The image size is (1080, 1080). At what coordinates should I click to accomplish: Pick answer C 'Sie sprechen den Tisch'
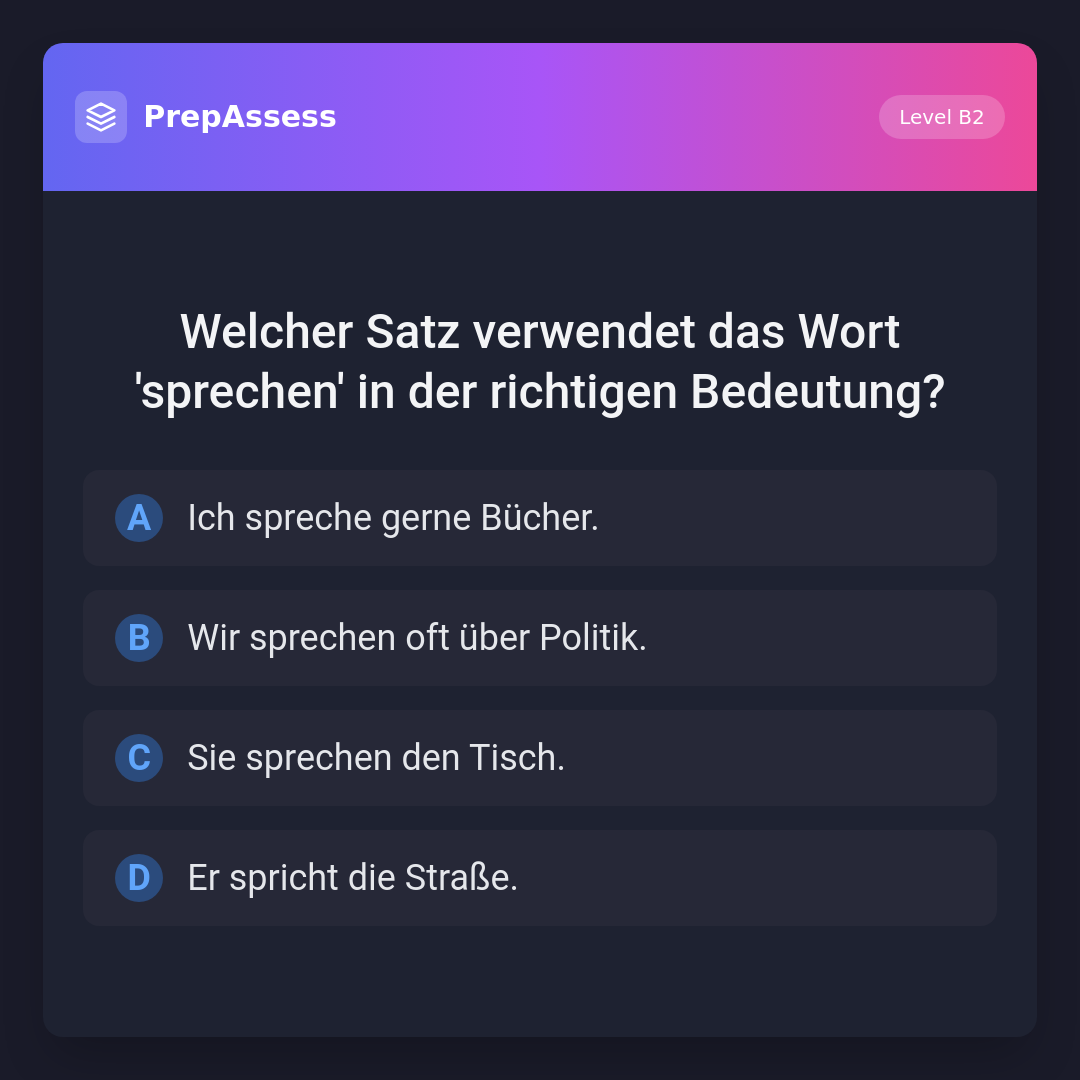coord(540,758)
